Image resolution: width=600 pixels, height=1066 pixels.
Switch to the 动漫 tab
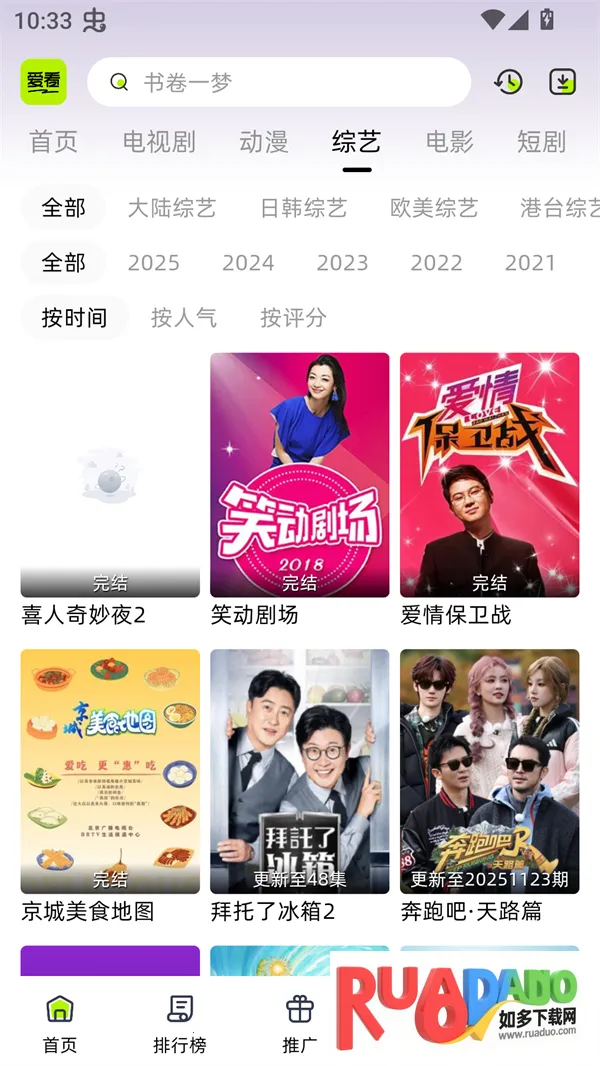pyautogui.click(x=264, y=142)
